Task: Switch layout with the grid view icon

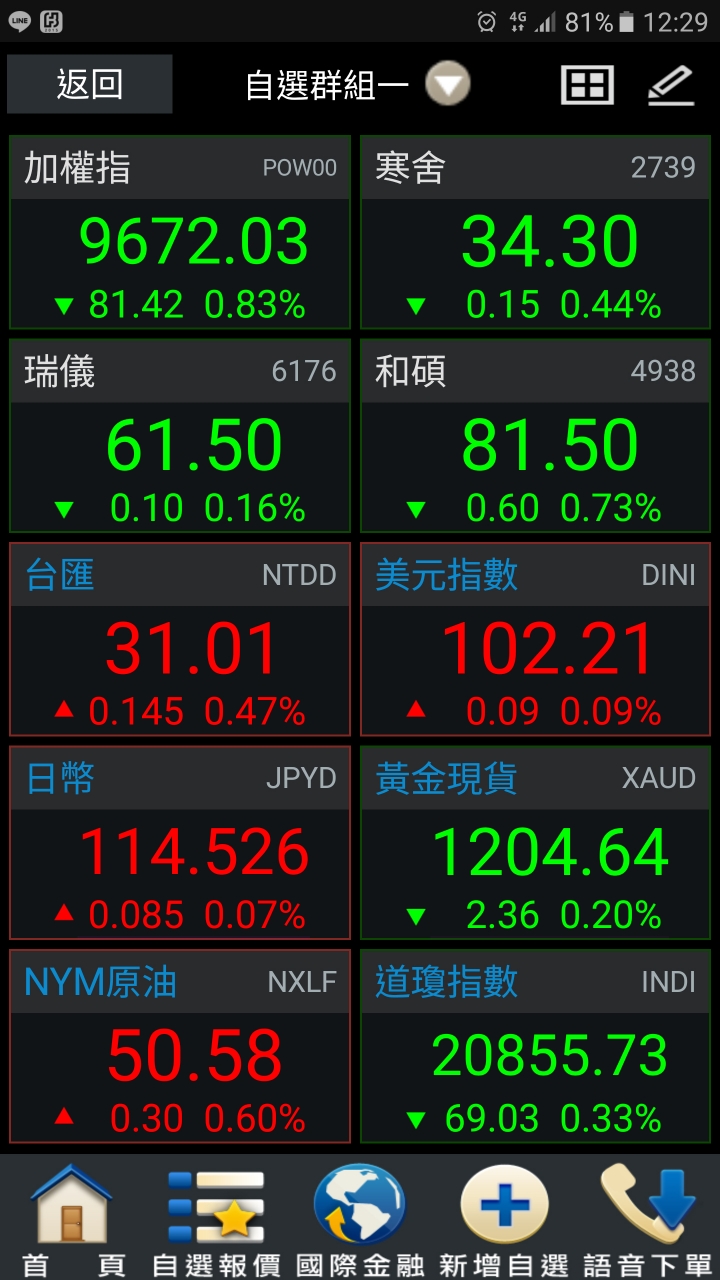Action: point(587,85)
